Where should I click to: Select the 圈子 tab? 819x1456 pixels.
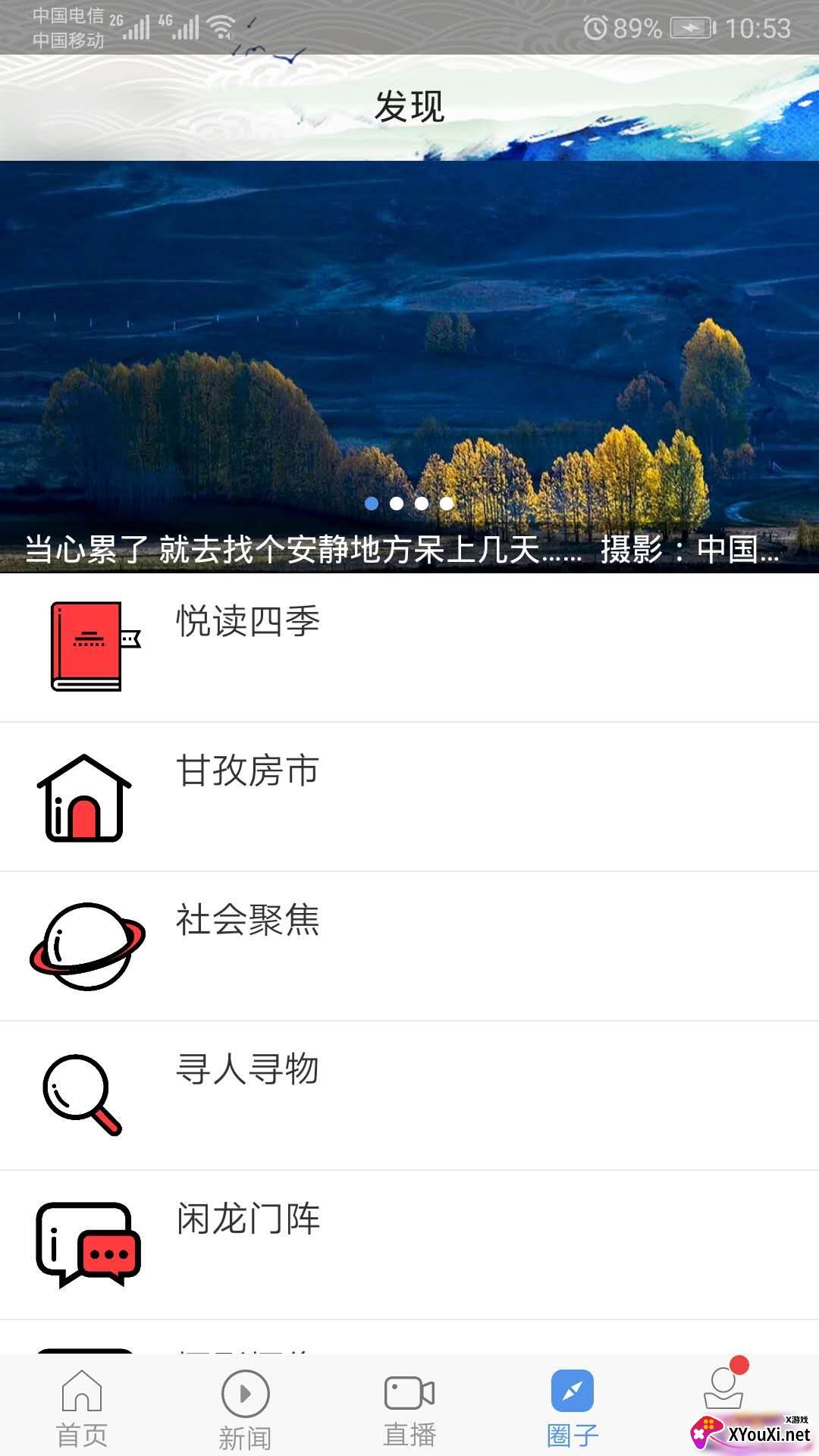click(x=573, y=1407)
